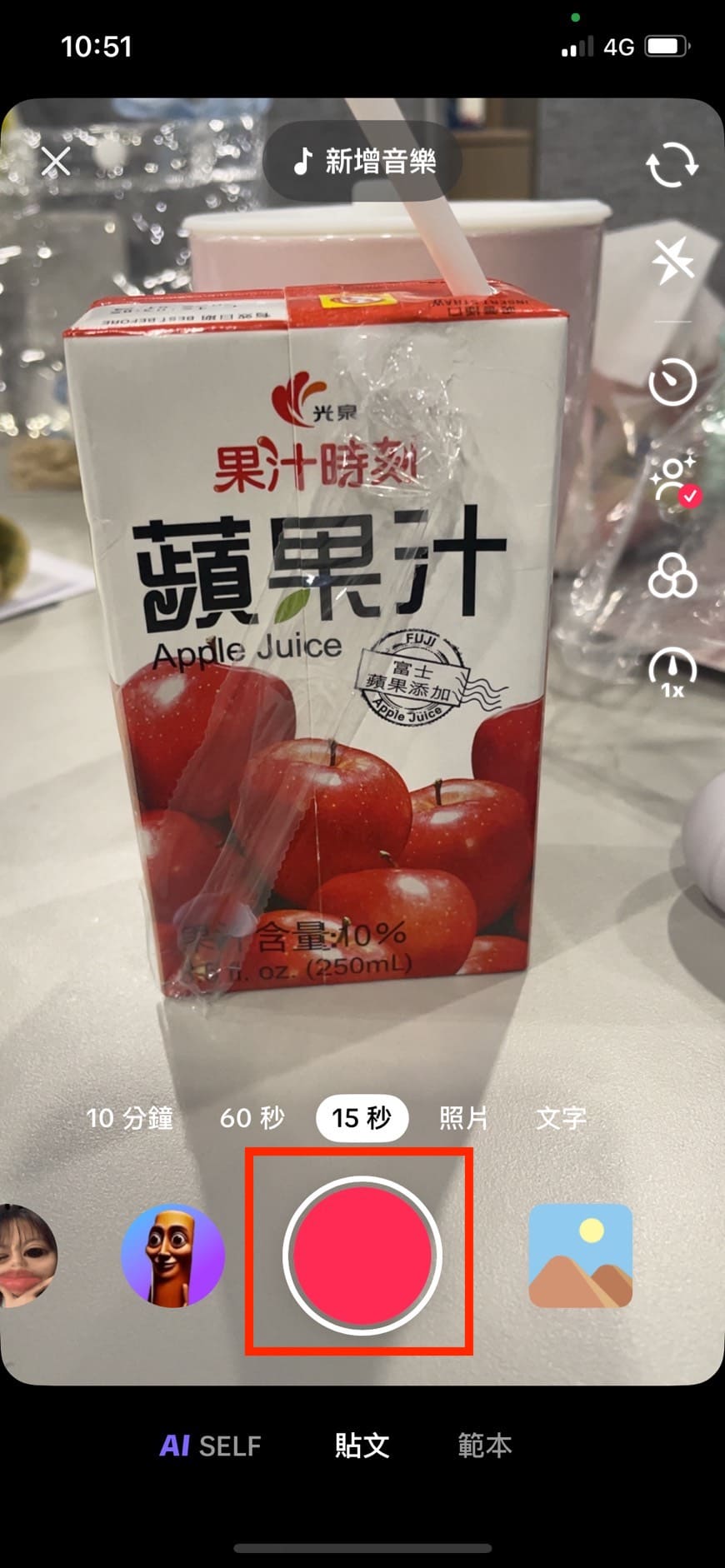
Task: Choose the 15 秒 duration option
Action: coord(362,1117)
